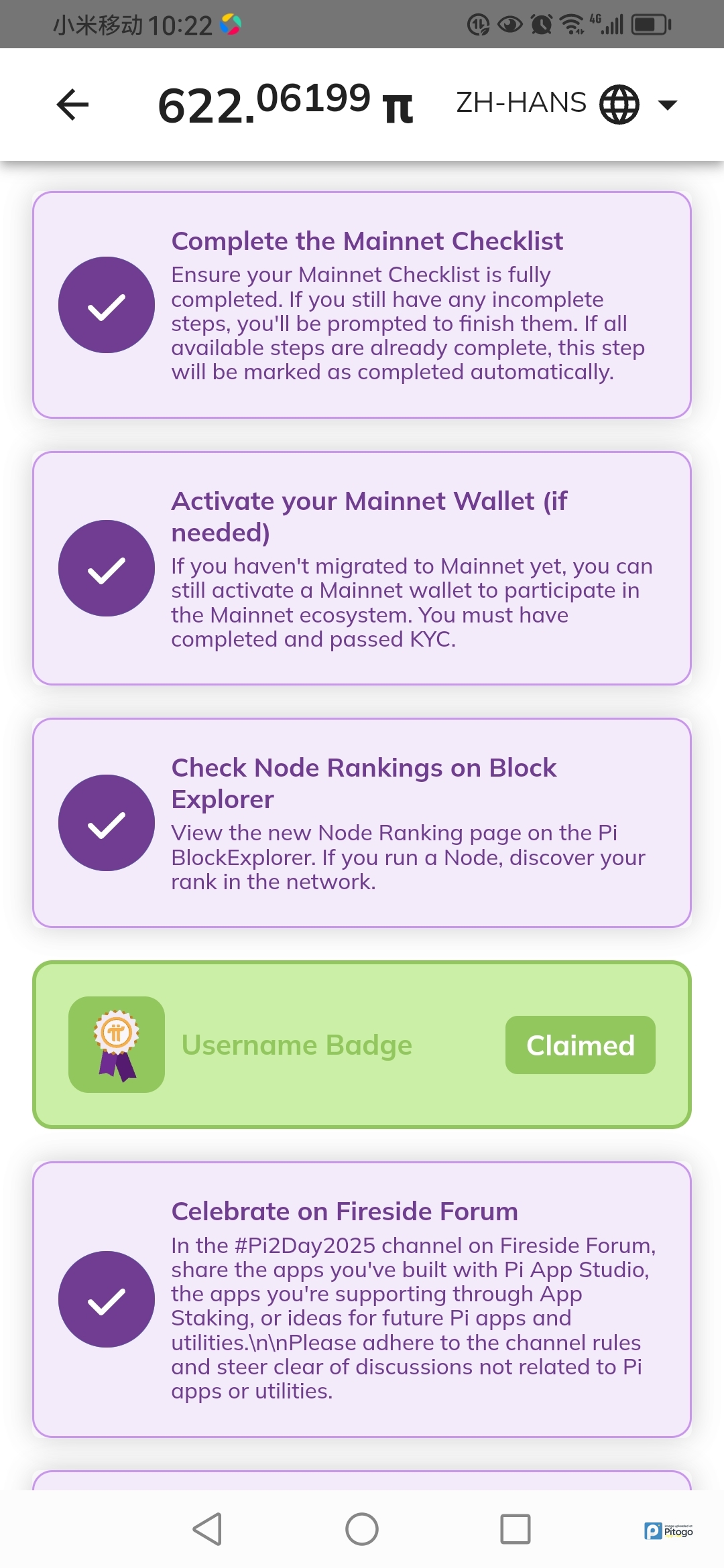The width and height of the screenshot is (724, 1568).
Task: Open the system recent apps button
Action: [x=515, y=1529]
